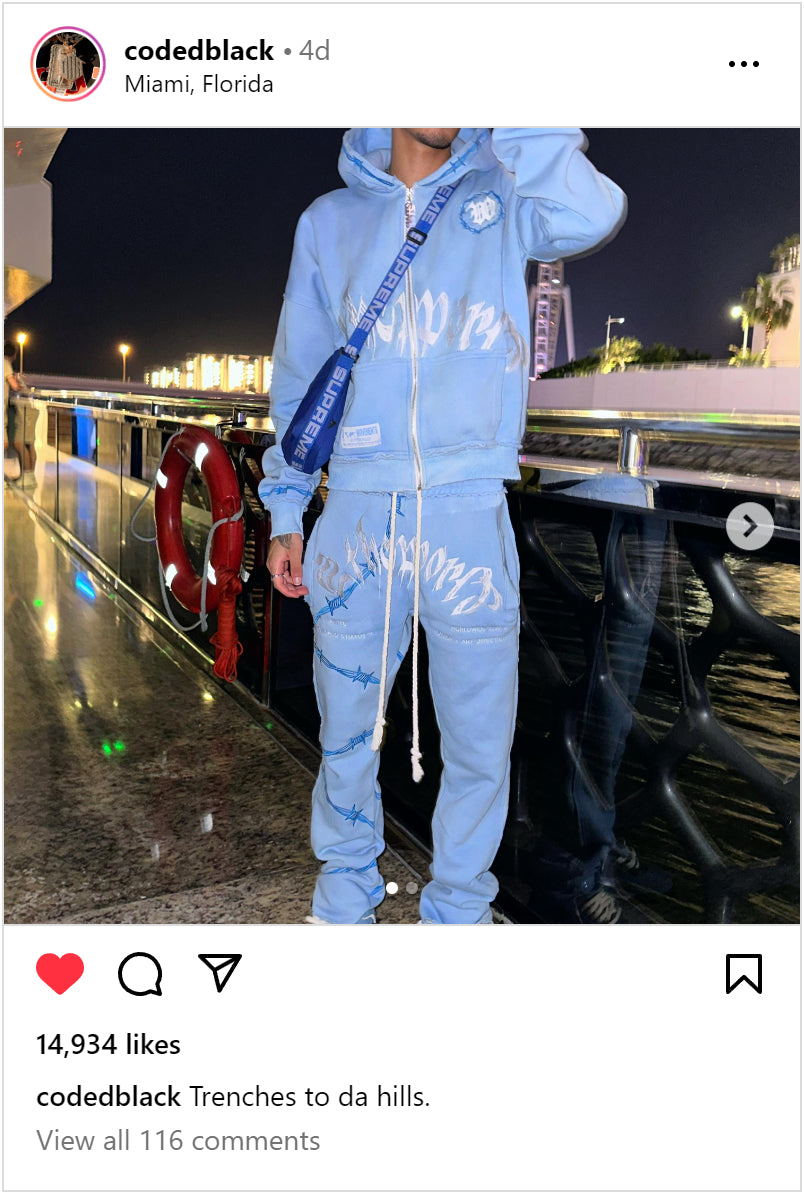This screenshot has width=804, height=1194.
Task: View all 116 comments
Action: tap(178, 1140)
